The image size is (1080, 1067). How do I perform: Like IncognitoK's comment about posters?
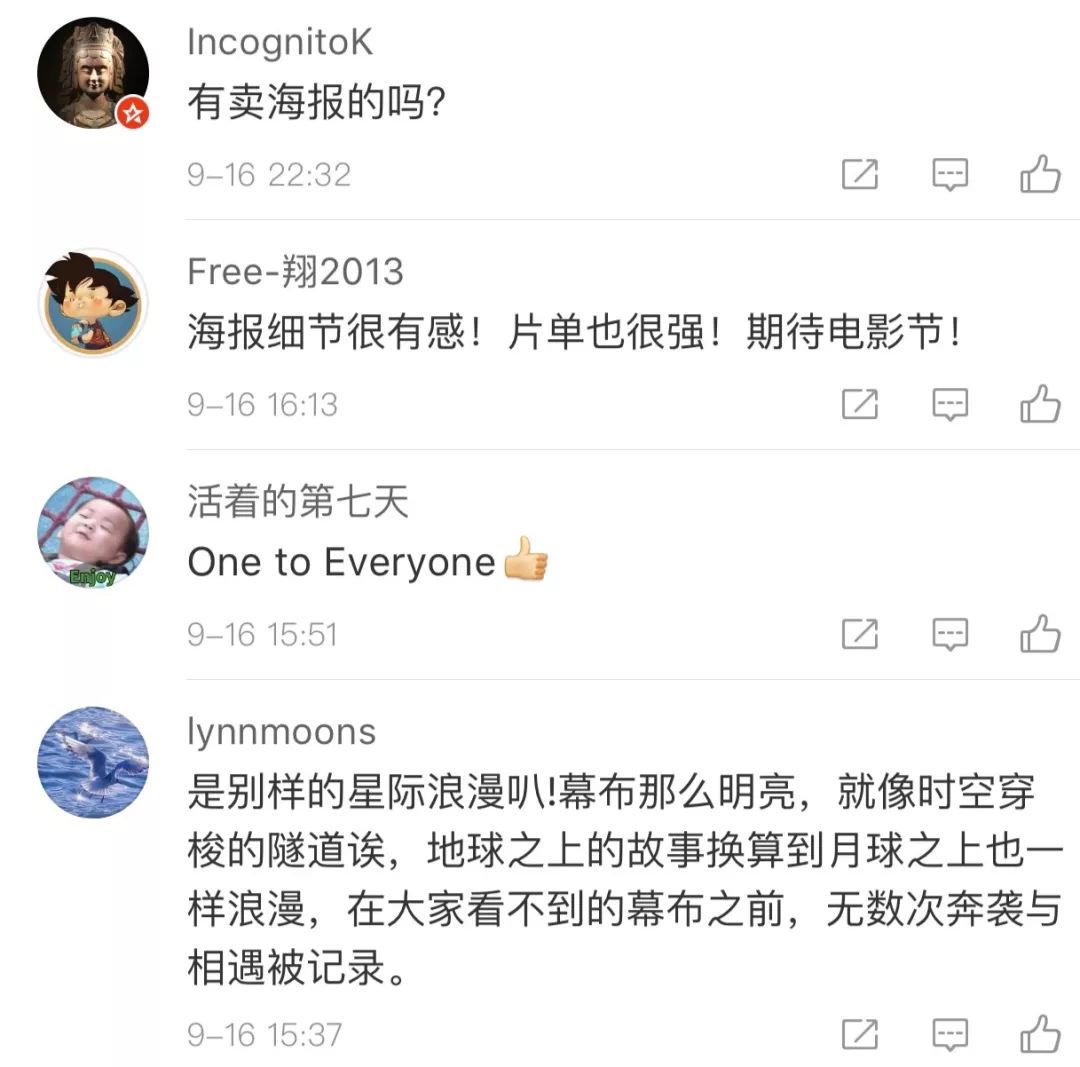(1040, 175)
